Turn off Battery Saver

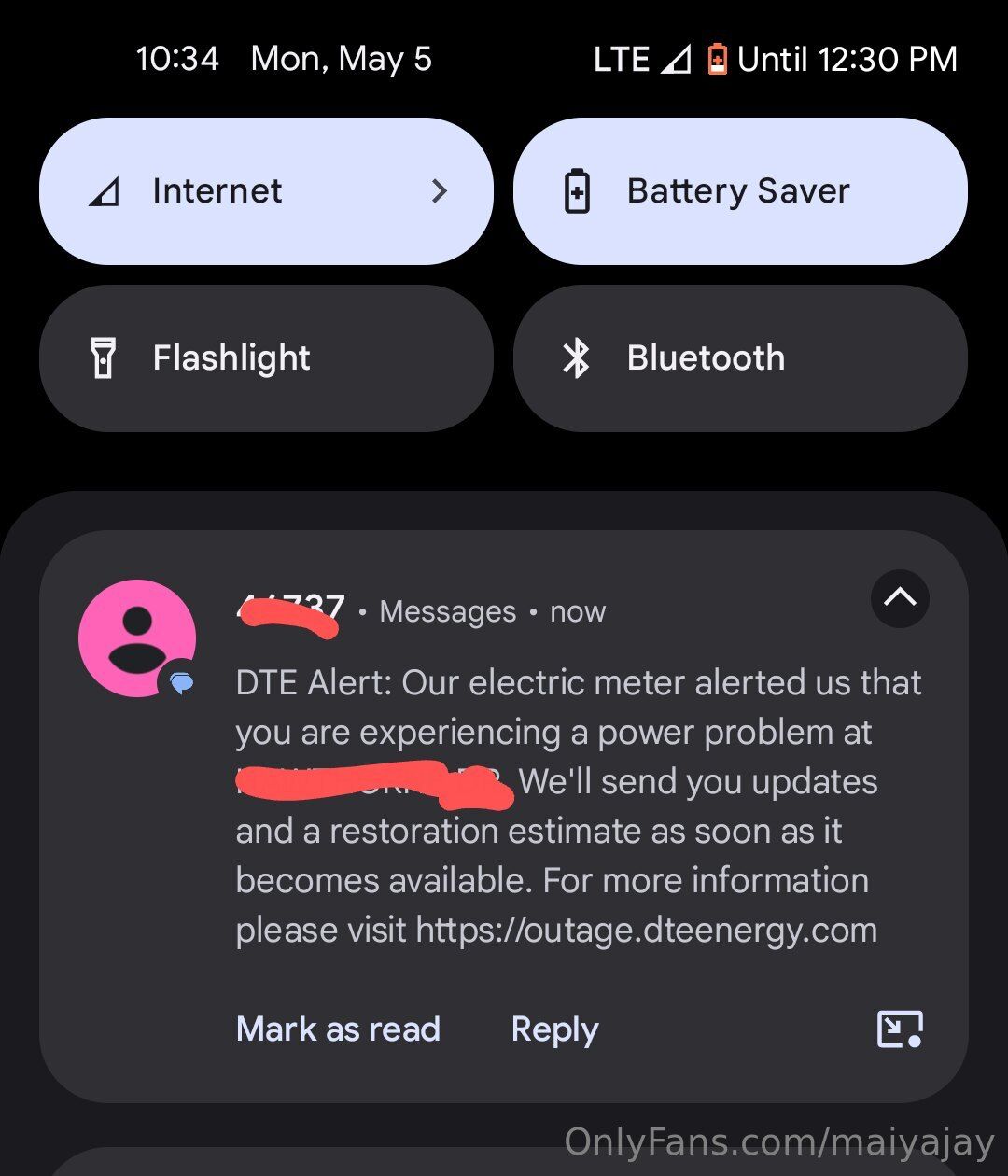[740, 191]
